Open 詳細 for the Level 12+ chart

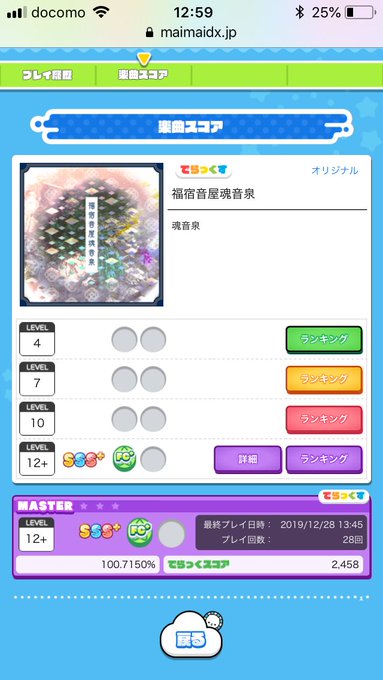pos(248,459)
